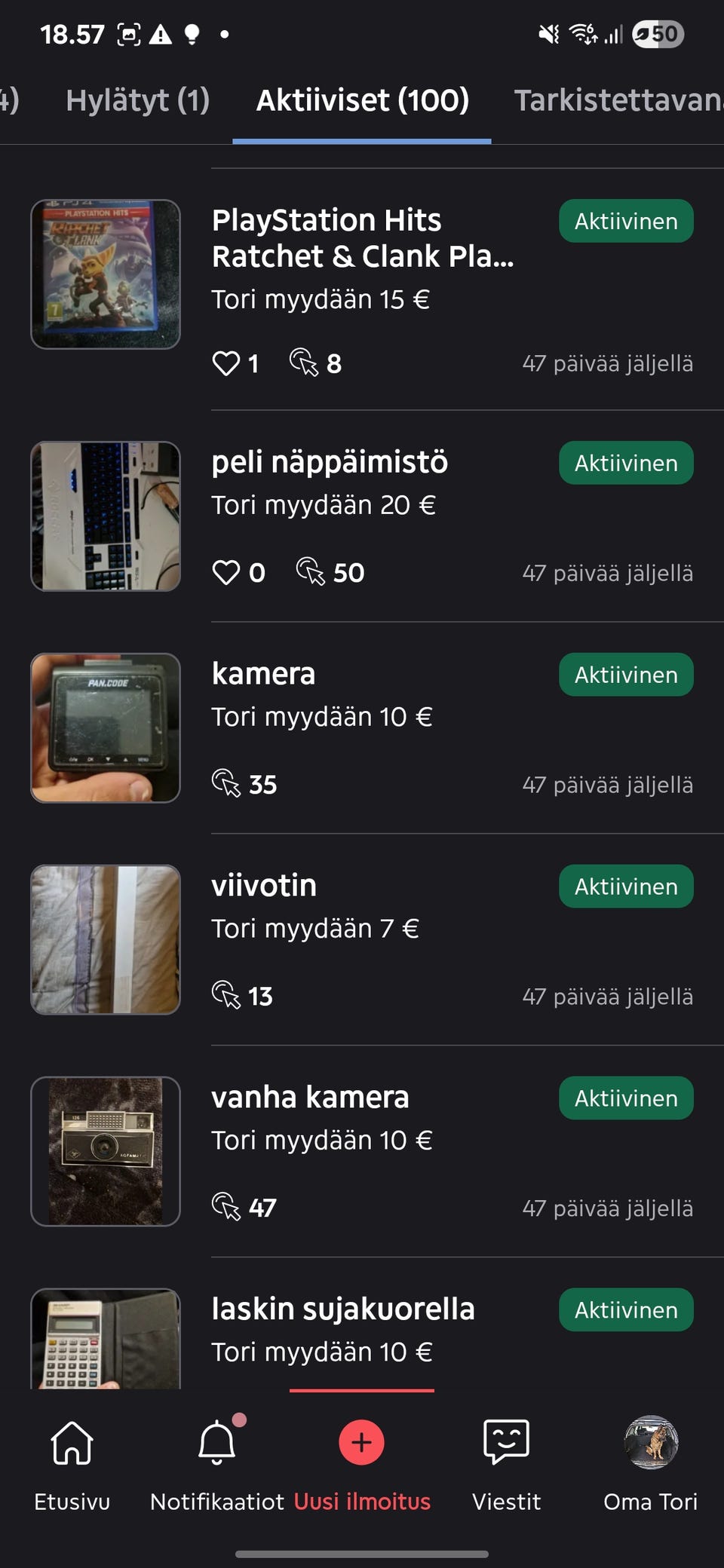This screenshot has height=1568, width=724.
Task: View the kamera listing for 10 €
Action: [263, 674]
